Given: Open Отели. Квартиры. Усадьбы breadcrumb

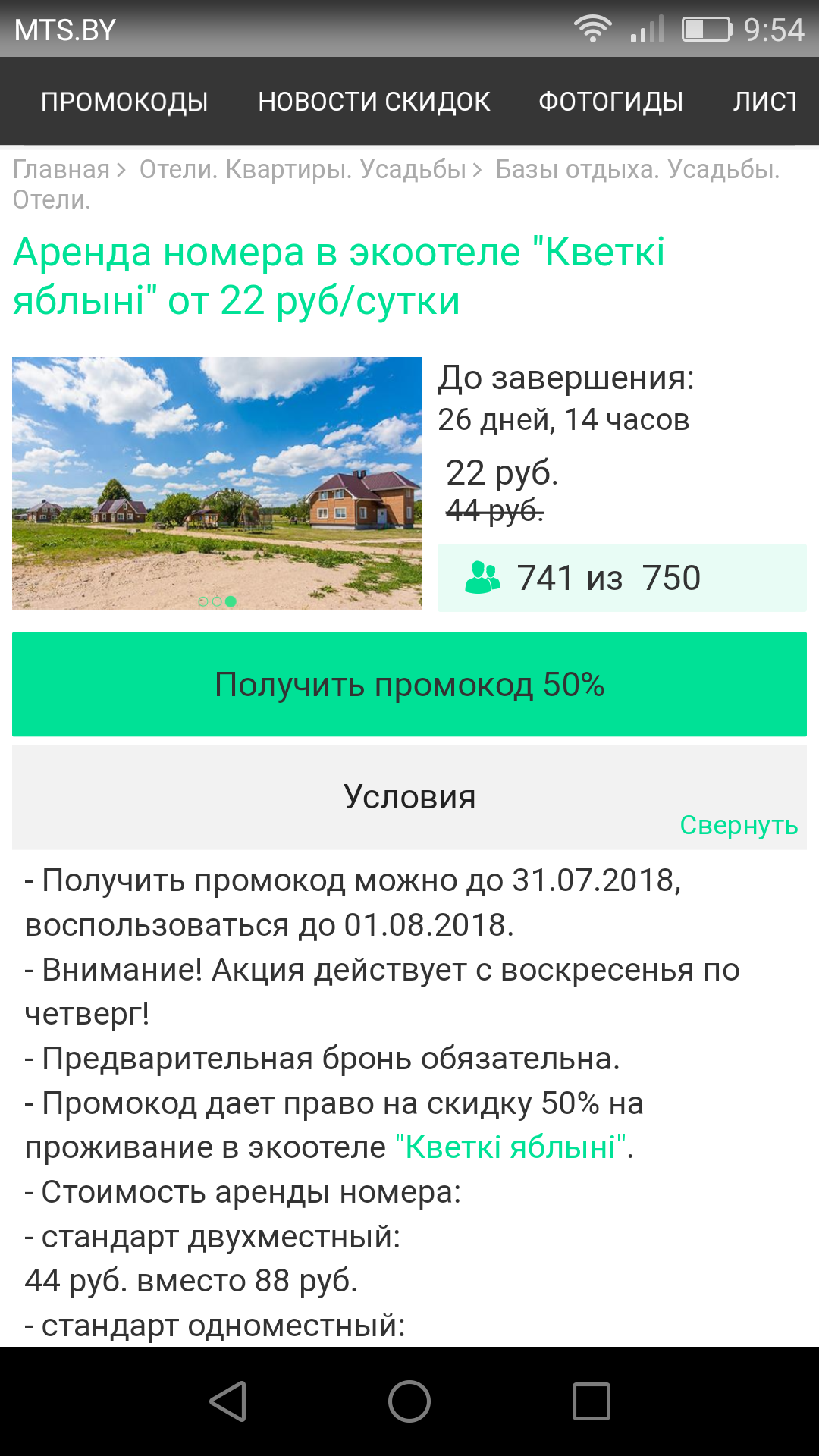Looking at the screenshot, I should point(303,169).
